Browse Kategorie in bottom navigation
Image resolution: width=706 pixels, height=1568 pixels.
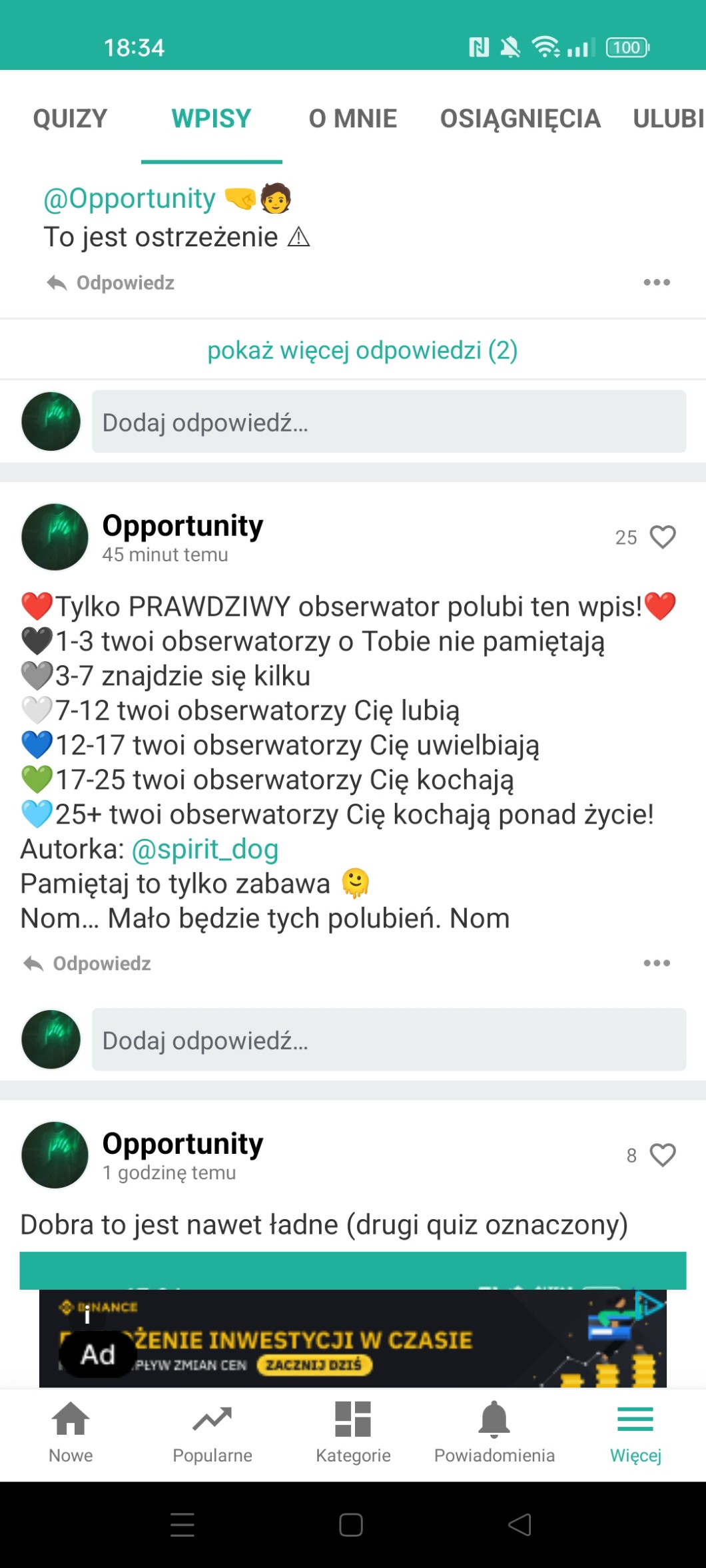(353, 1432)
